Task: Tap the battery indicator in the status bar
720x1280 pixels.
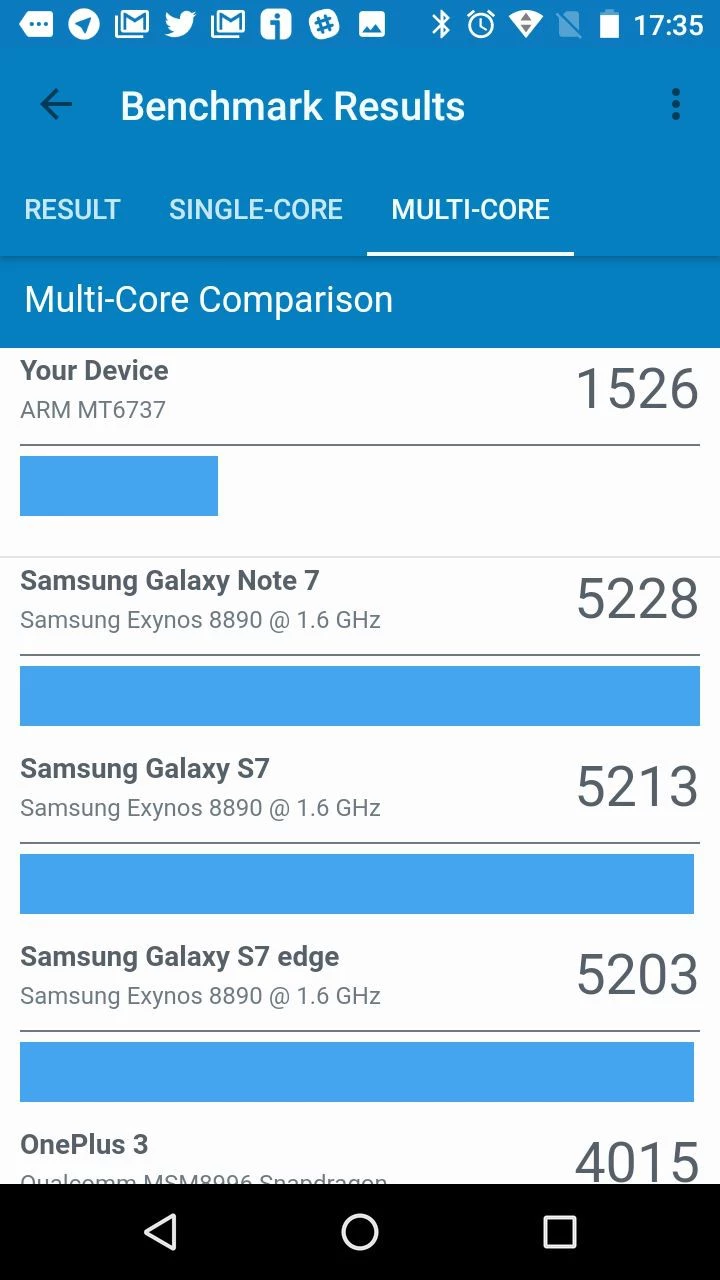Action: pyautogui.click(x=610, y=23)
